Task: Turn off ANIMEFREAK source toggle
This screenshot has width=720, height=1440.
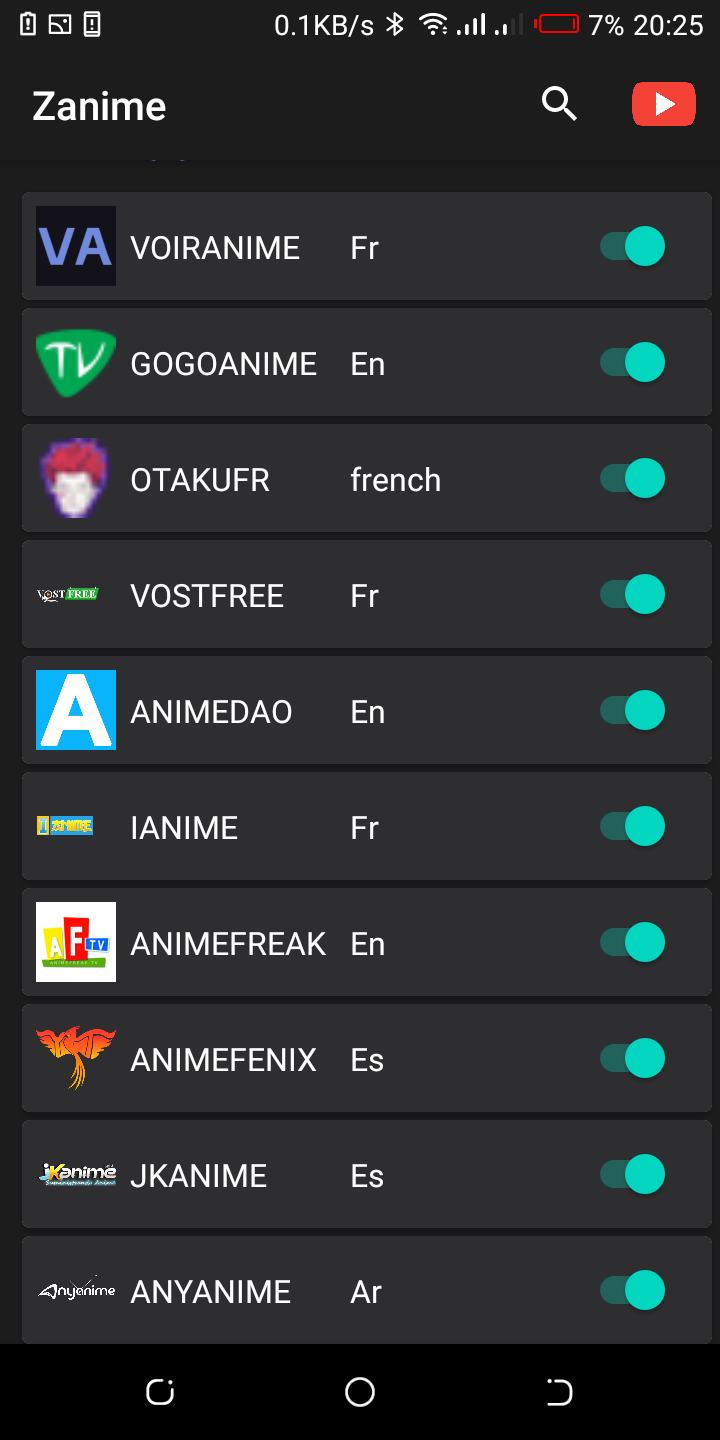Action: pyautogui.click(x=632, y=942)
